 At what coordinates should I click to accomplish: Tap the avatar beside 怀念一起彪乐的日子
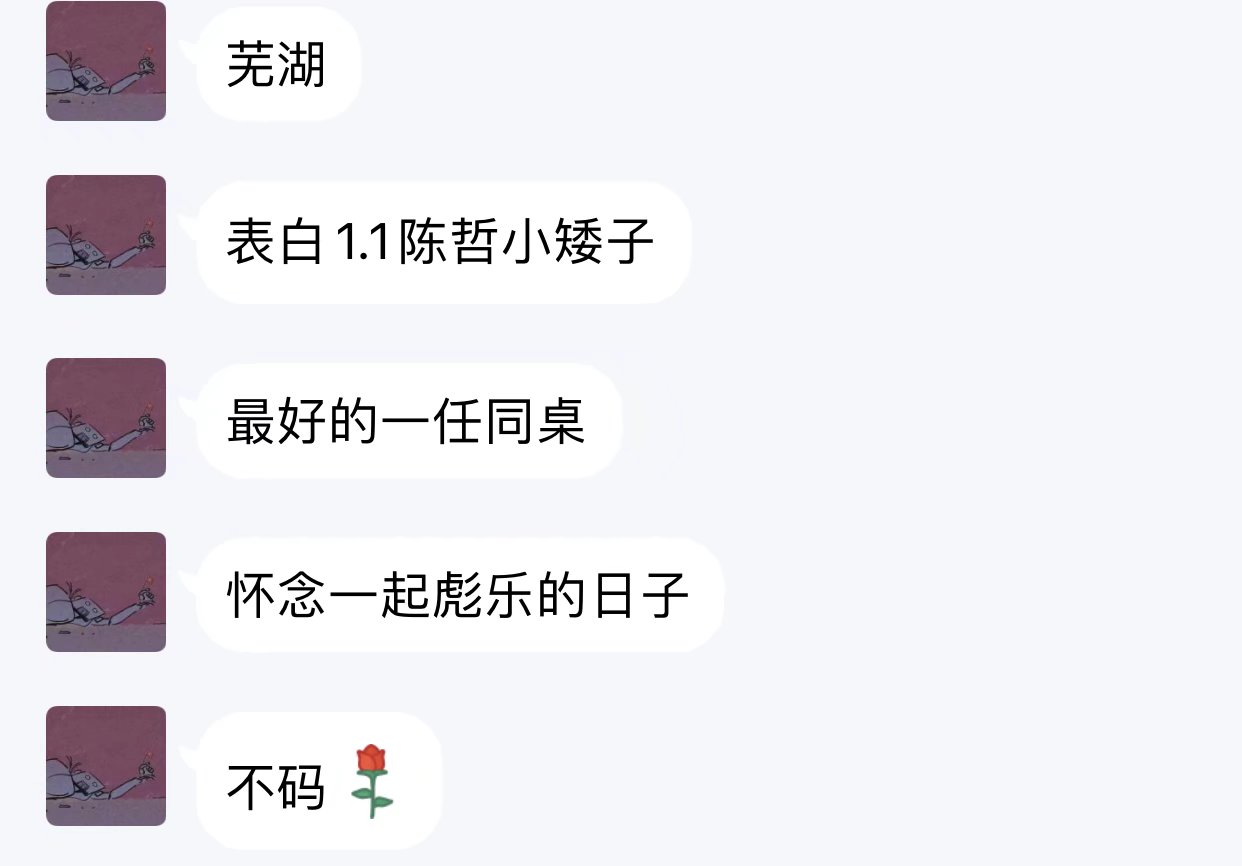106,592
